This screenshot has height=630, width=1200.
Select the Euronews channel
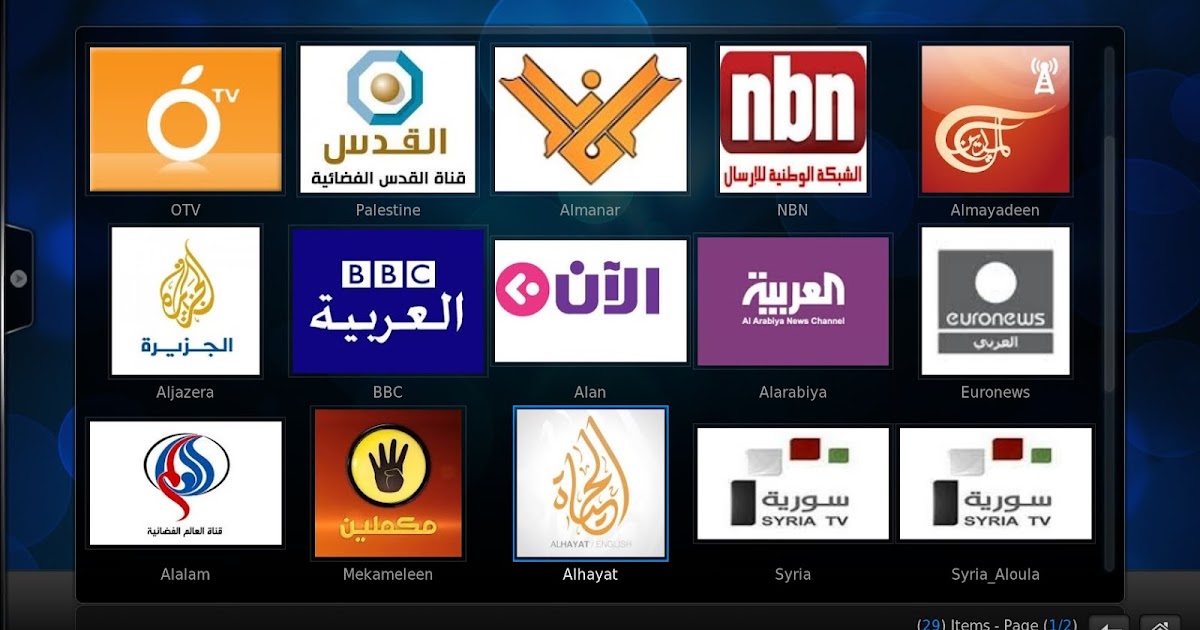[995, 301]
